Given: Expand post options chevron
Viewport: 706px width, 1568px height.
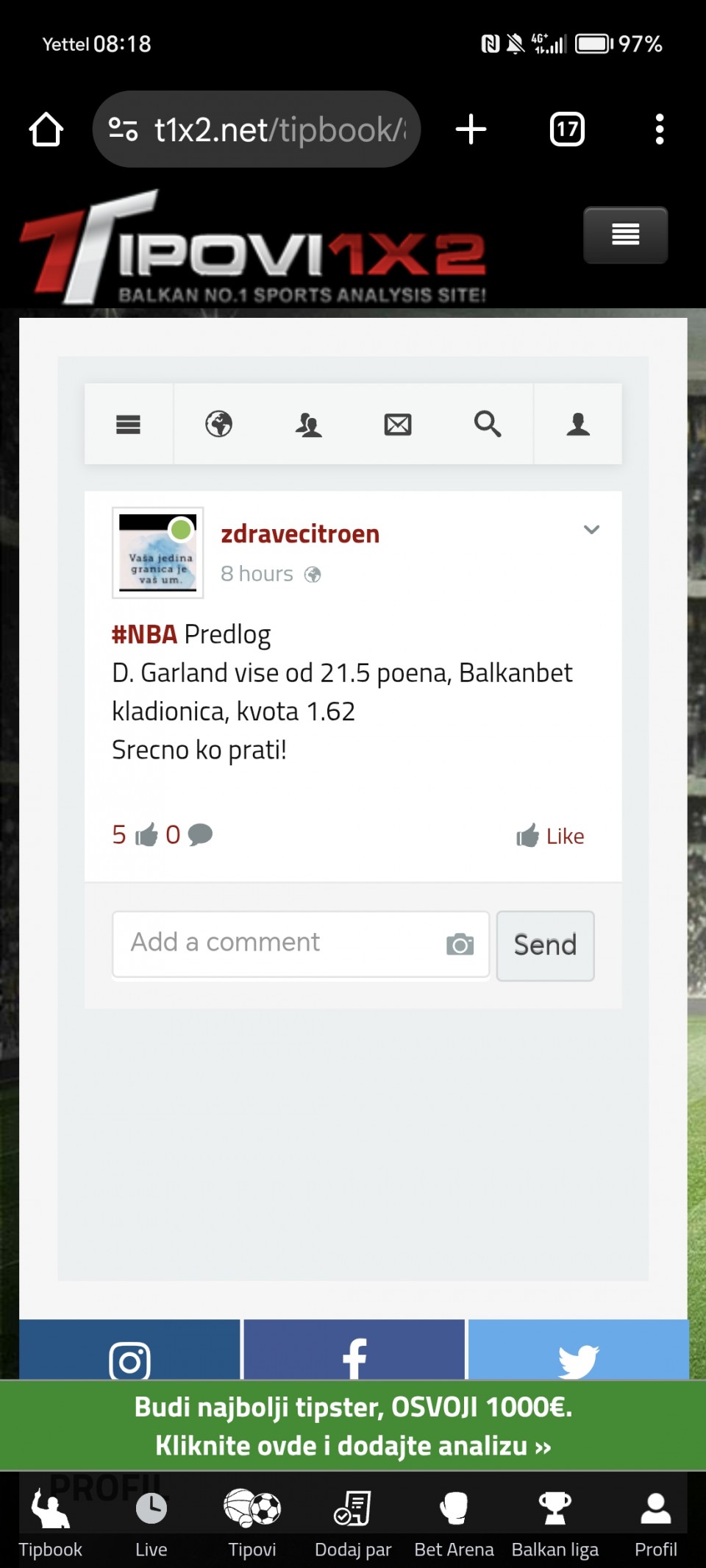Looking at the screenshot, I should click(x=591, y=530).
